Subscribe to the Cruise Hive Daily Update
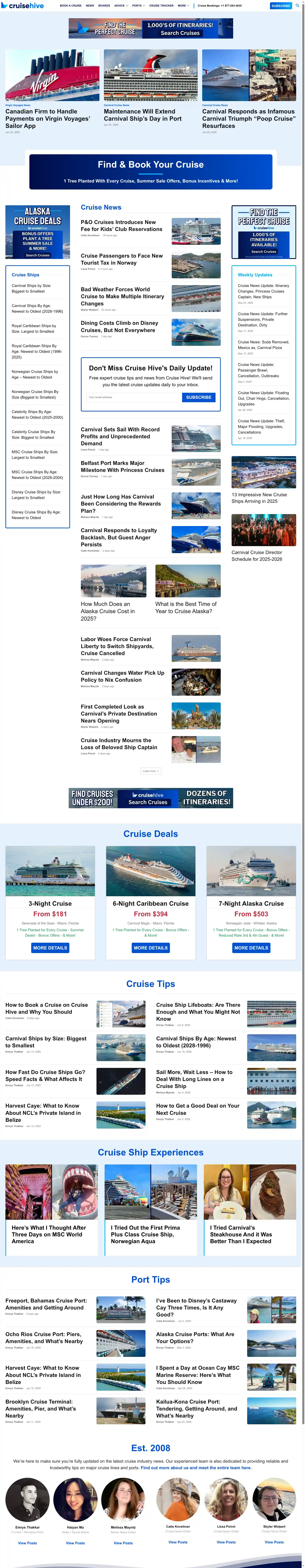This screenshot has width=305, height=1568. coord(198,397)
